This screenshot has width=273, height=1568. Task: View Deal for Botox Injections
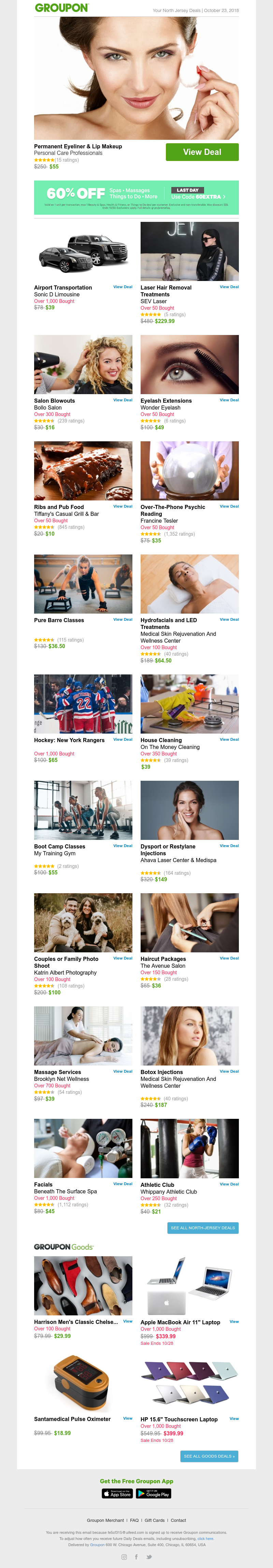(x=229, y=1071)
